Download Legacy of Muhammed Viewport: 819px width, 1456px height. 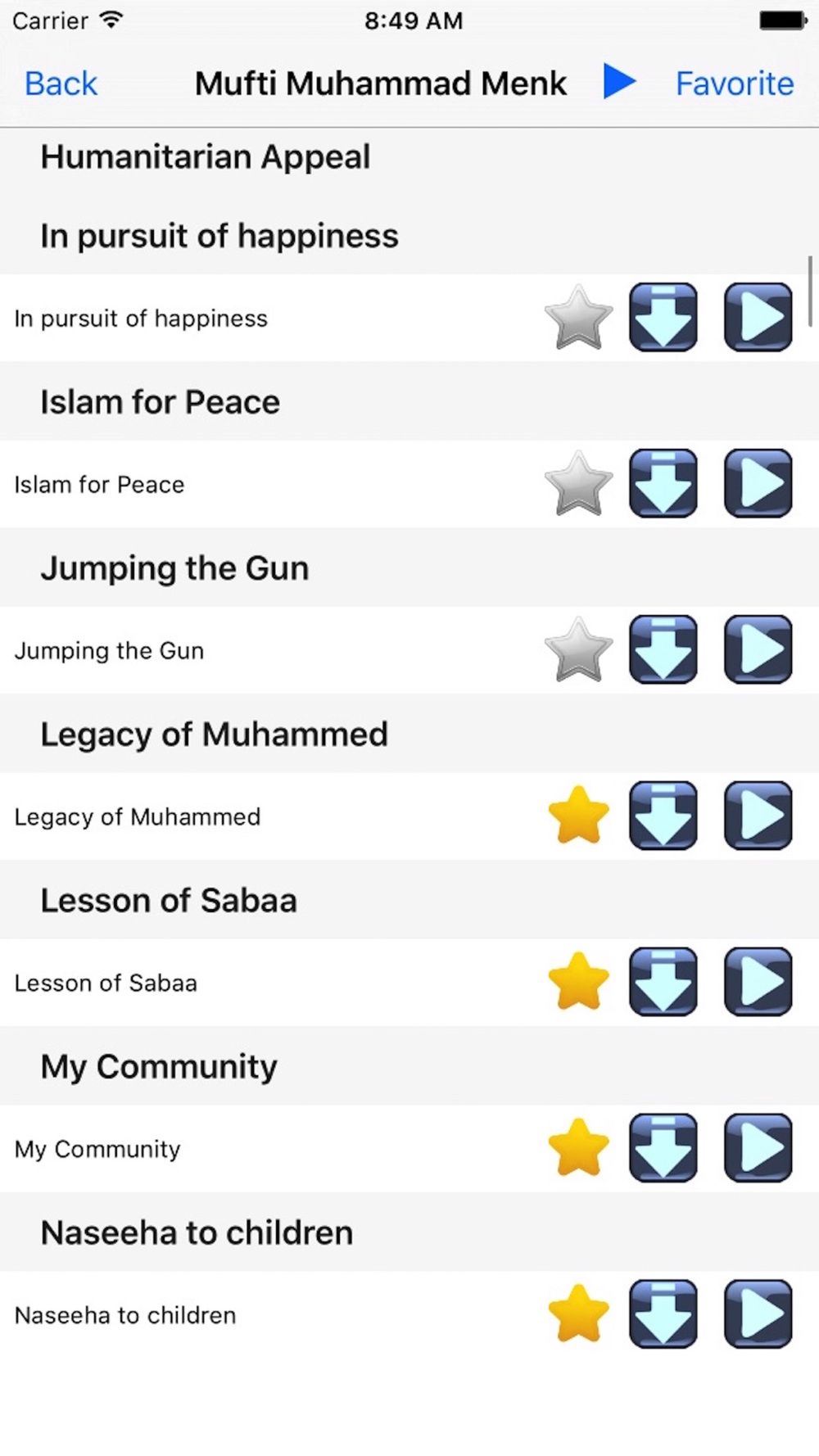663,816
